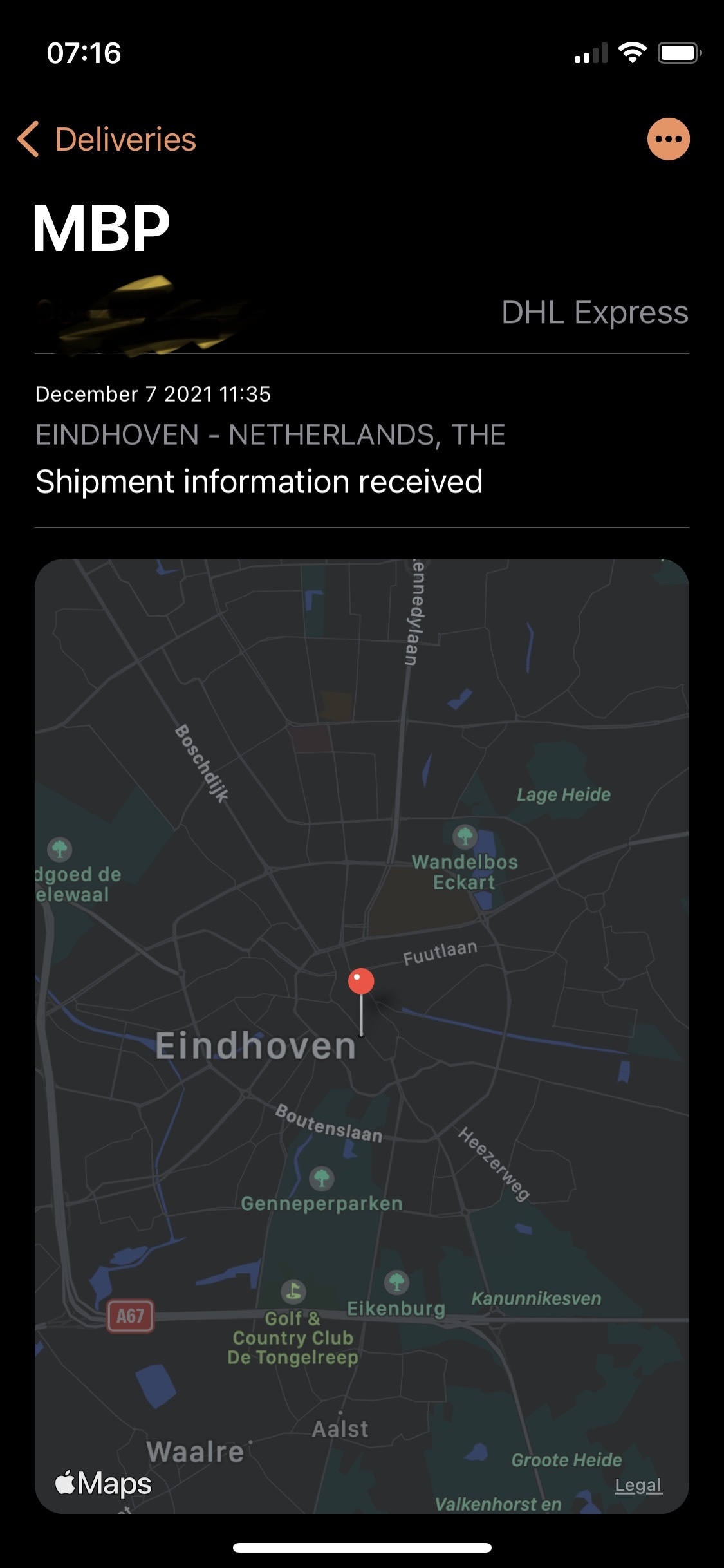This screenshot has height=1568, width=724.
Task: Open more options with the ellipsis icon
Action: point(669,138)
